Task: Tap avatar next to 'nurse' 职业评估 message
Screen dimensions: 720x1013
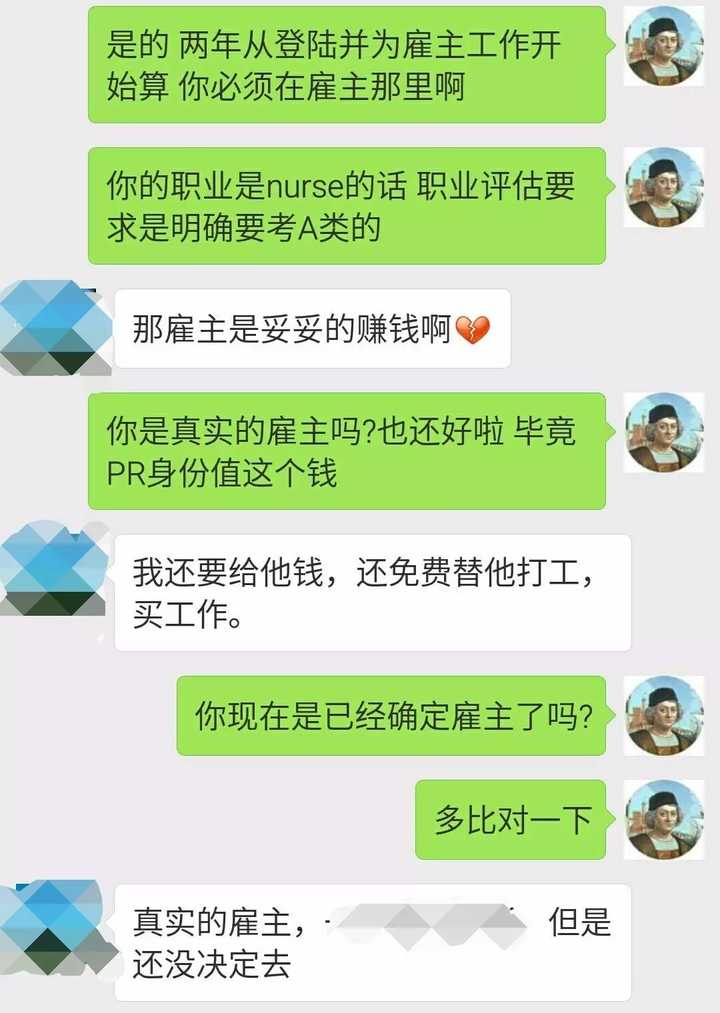Action: pos(664,187)
